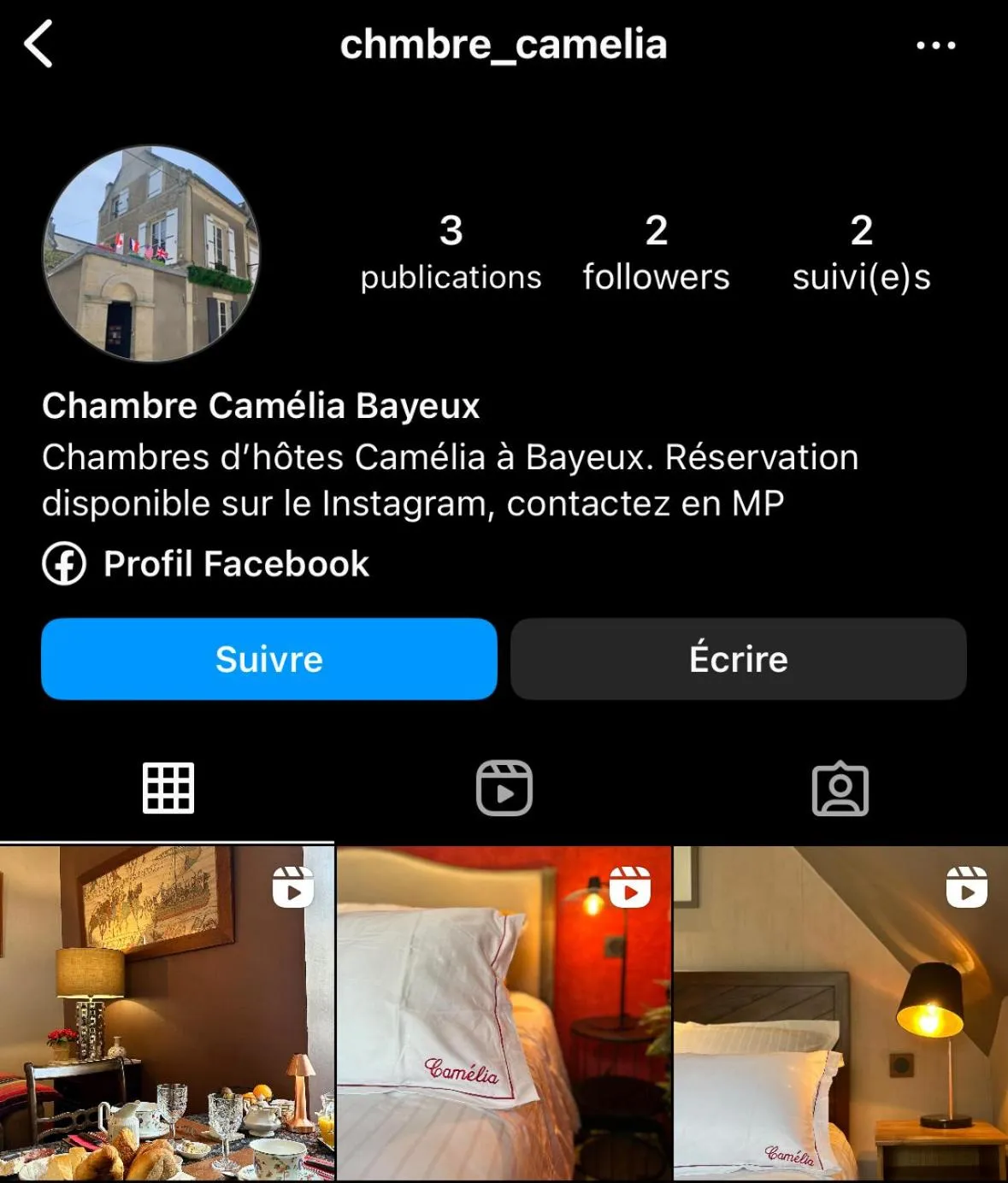Screen dimensions: 1008x1183
Task: Click the back arrow to leave profile
Action: pos(36,45)
